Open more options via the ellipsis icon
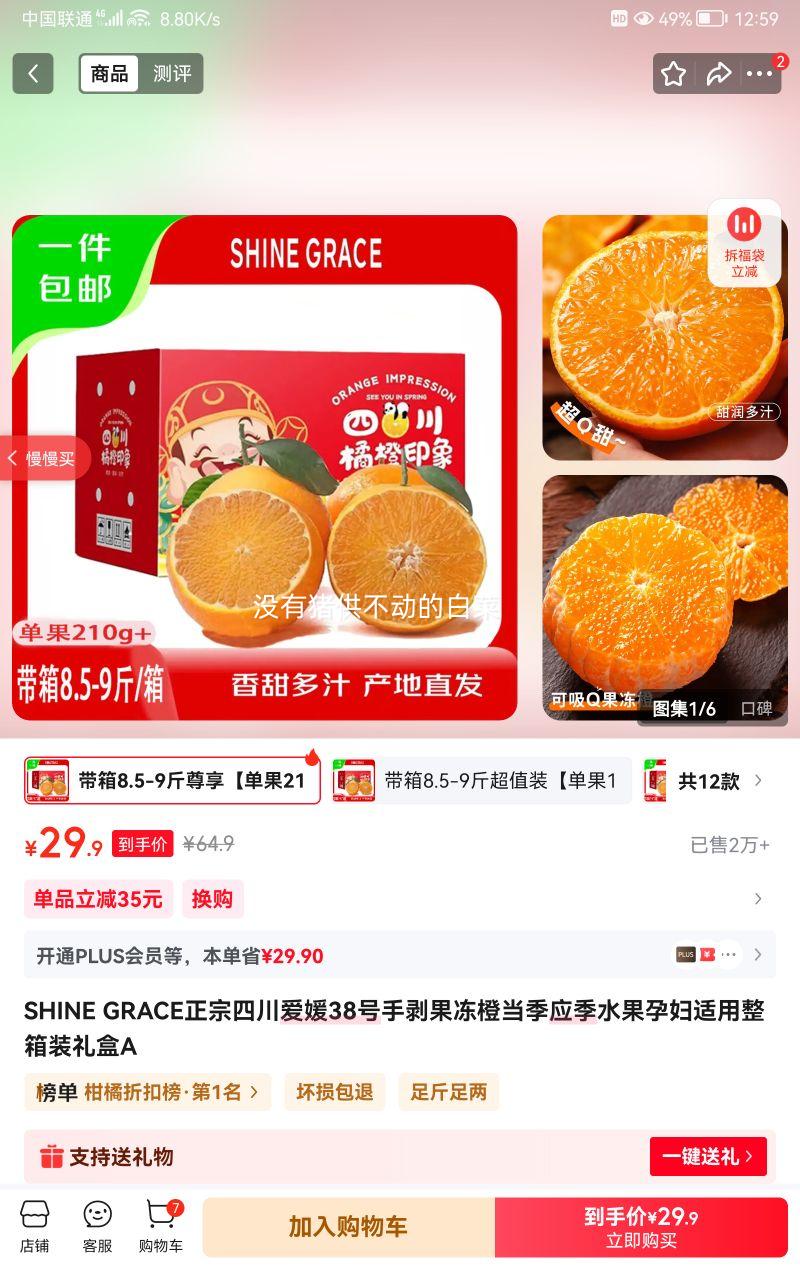This screenshot has width=800, height=1280. pyautogui.click(x=757, y=73)
